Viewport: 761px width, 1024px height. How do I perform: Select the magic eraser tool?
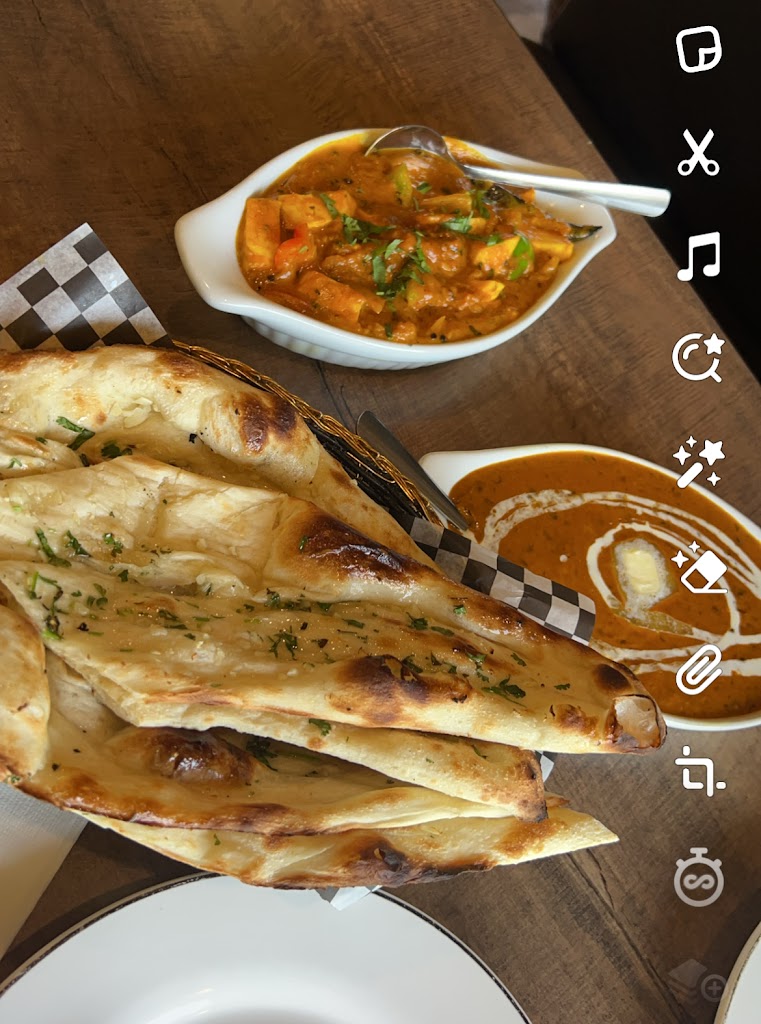(x=700, y=568)
